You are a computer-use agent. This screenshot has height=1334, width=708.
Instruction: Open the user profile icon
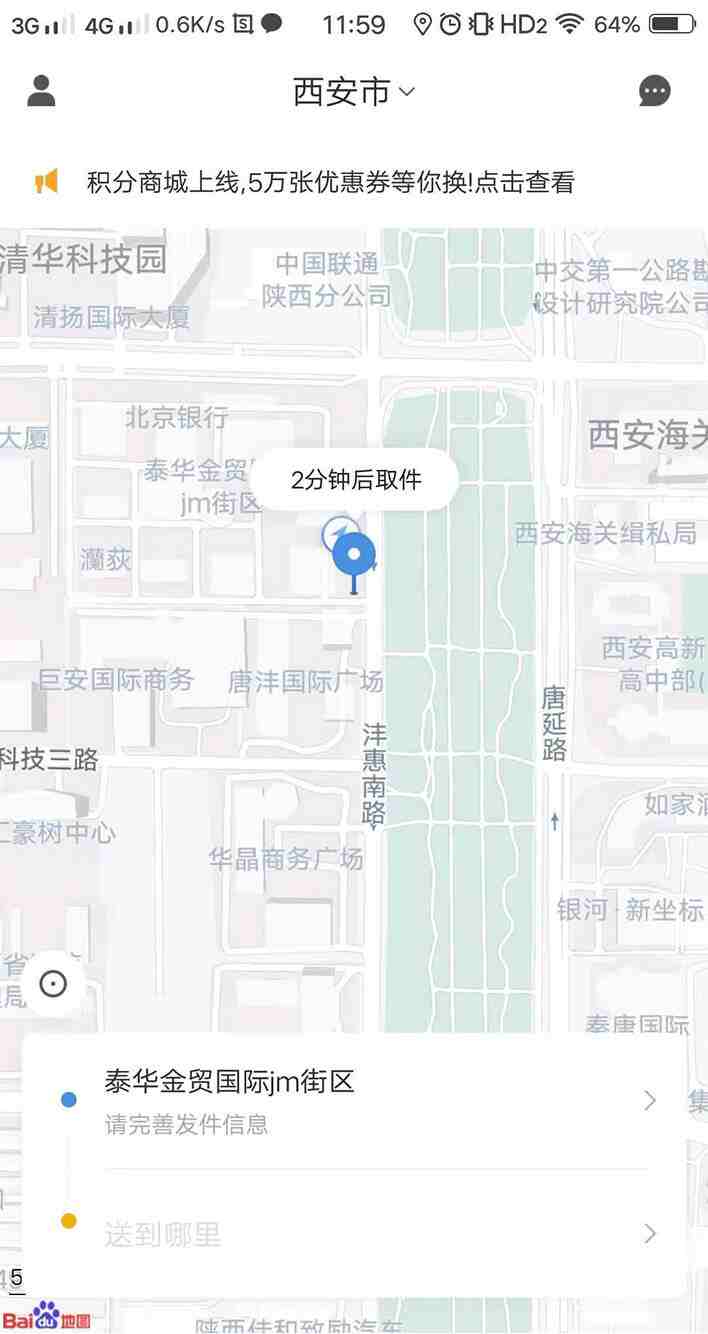(41, 91)
